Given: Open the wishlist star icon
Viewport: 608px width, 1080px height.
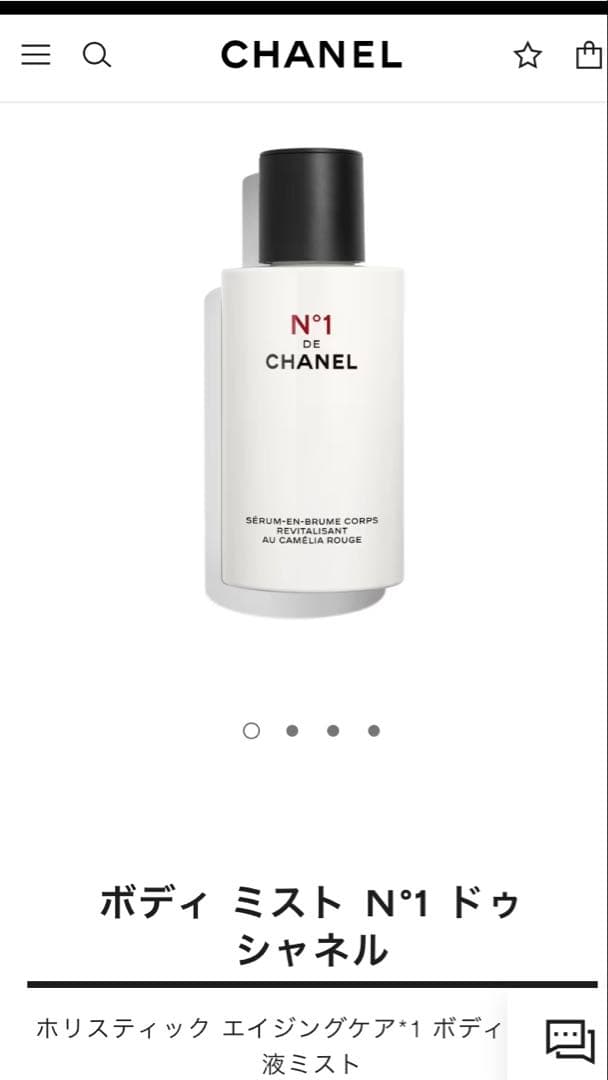Looking at the screenshot, I should pyautogui.click(x=527, y=56).
